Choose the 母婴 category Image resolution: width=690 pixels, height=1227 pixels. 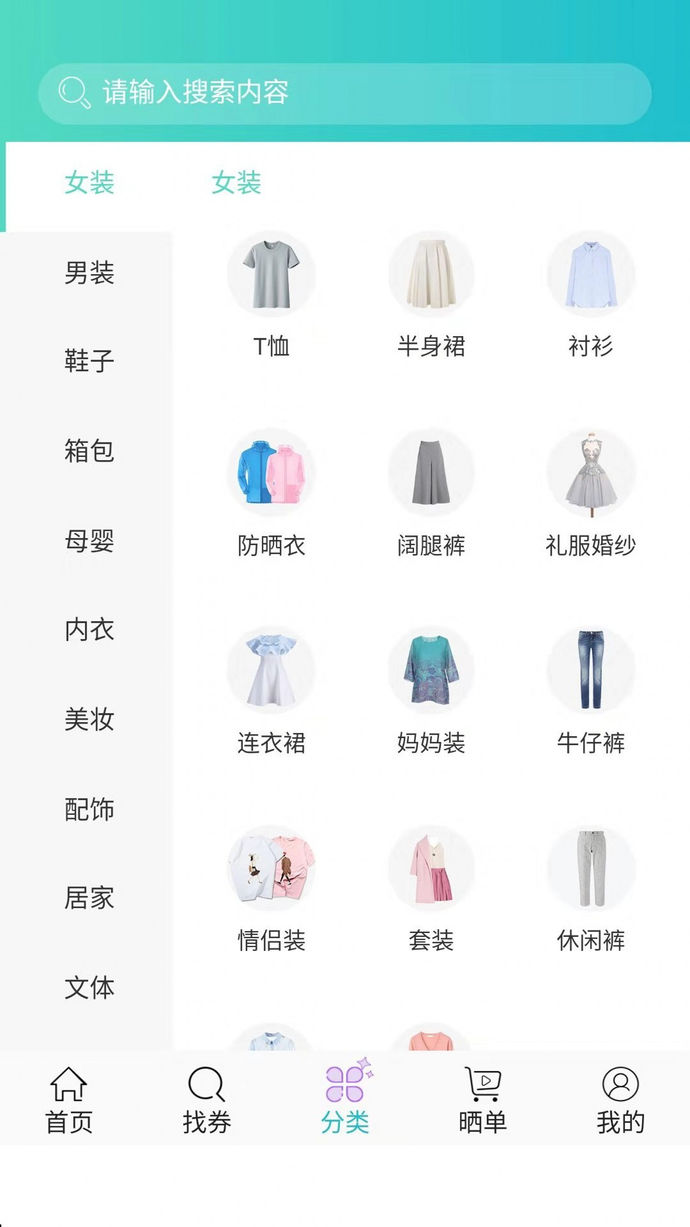[89, 541]
